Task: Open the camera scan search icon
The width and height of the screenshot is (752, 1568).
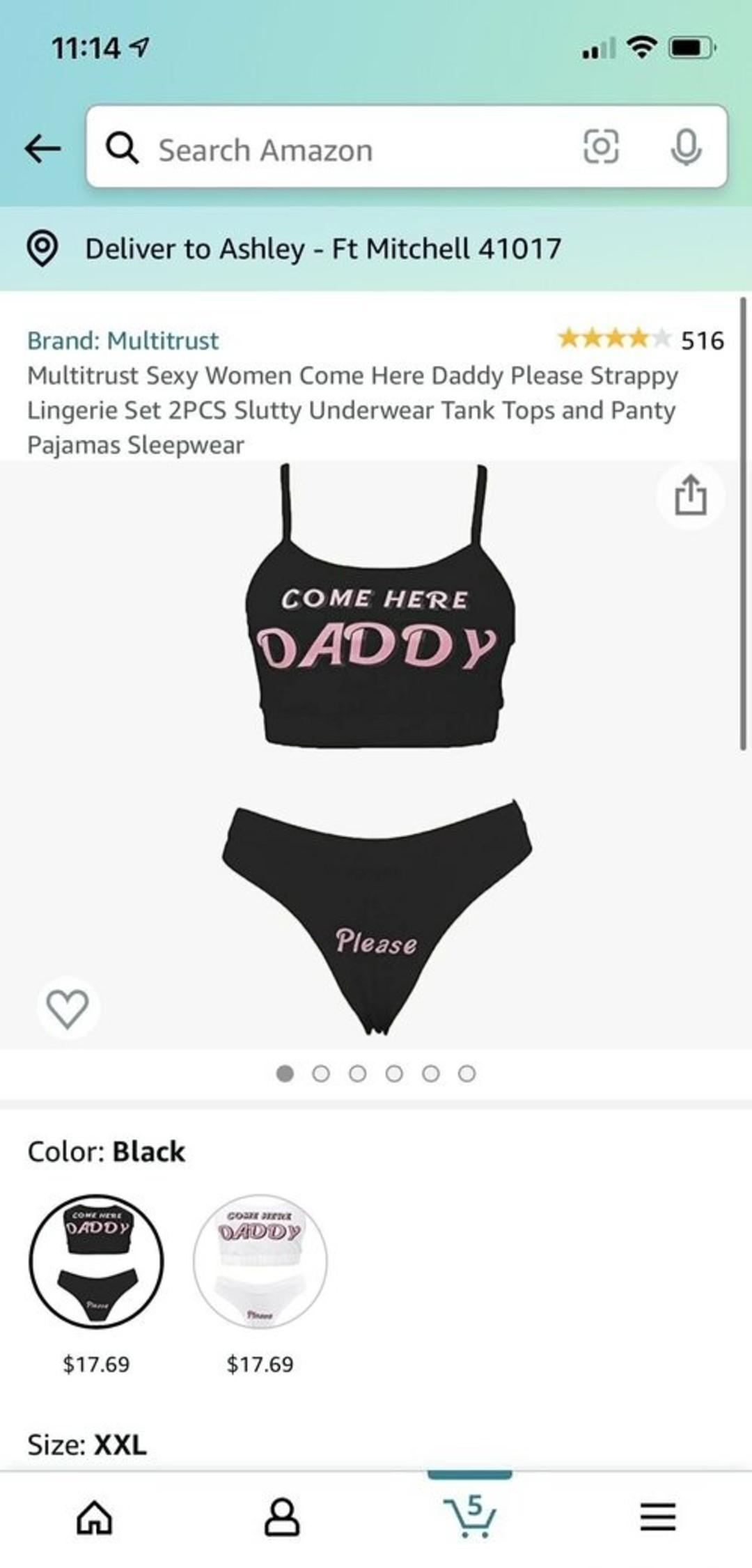Action: [x=600, y=147]
